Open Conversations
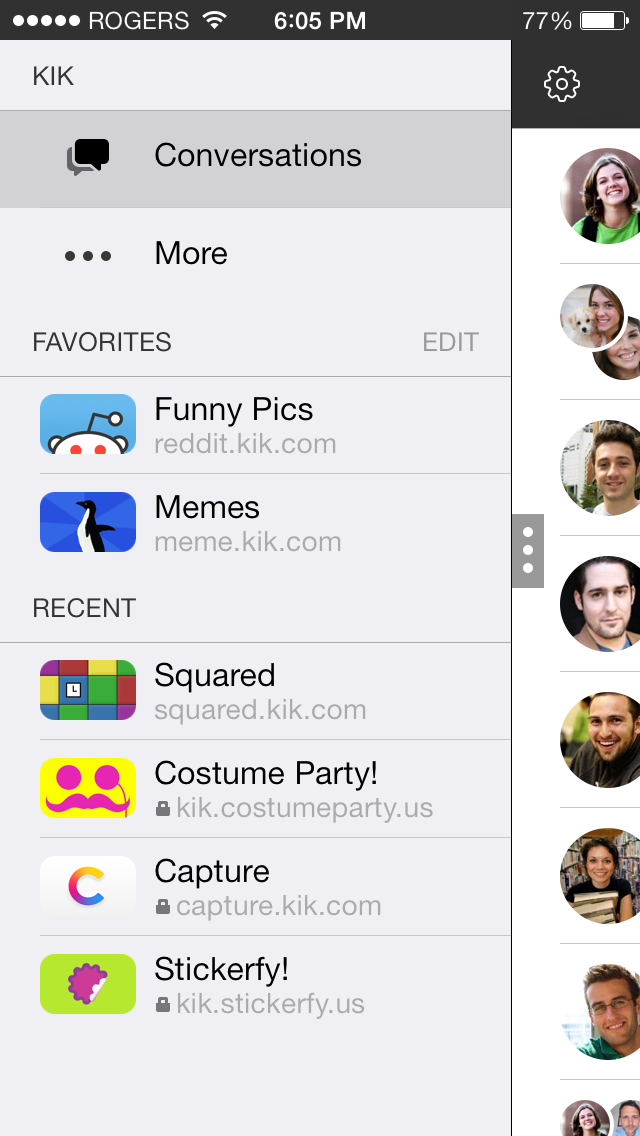 (x=256, y=157)
